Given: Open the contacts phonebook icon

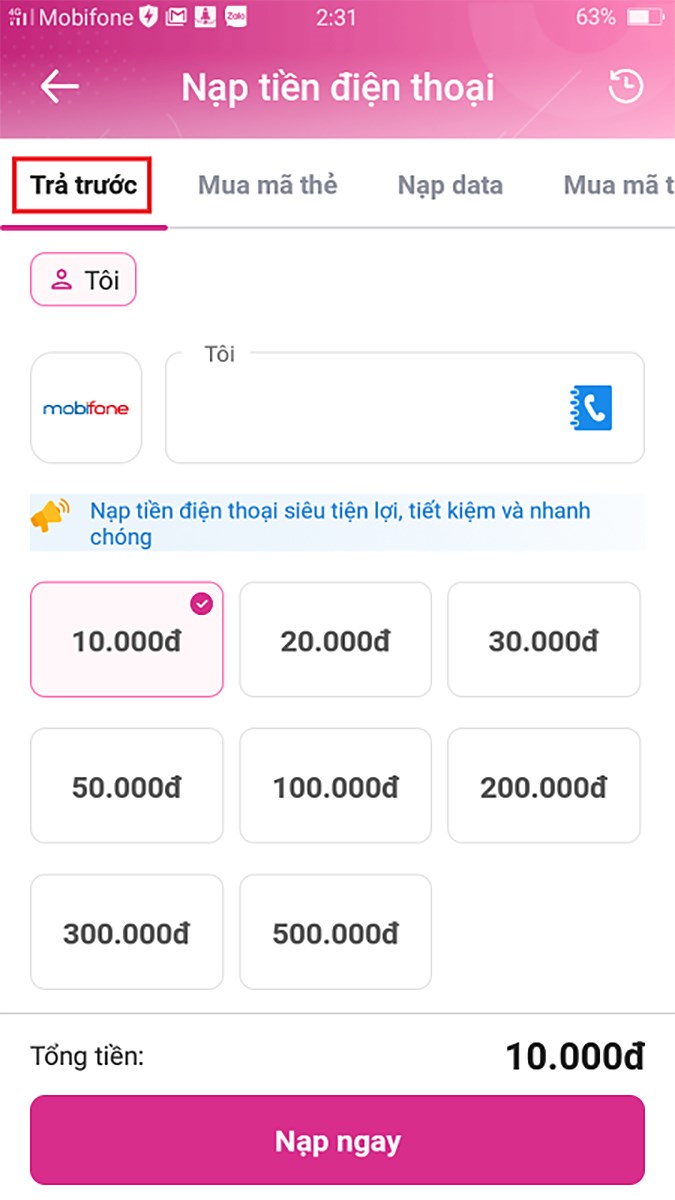Looking at the screenshot, I should pos(589,408).
